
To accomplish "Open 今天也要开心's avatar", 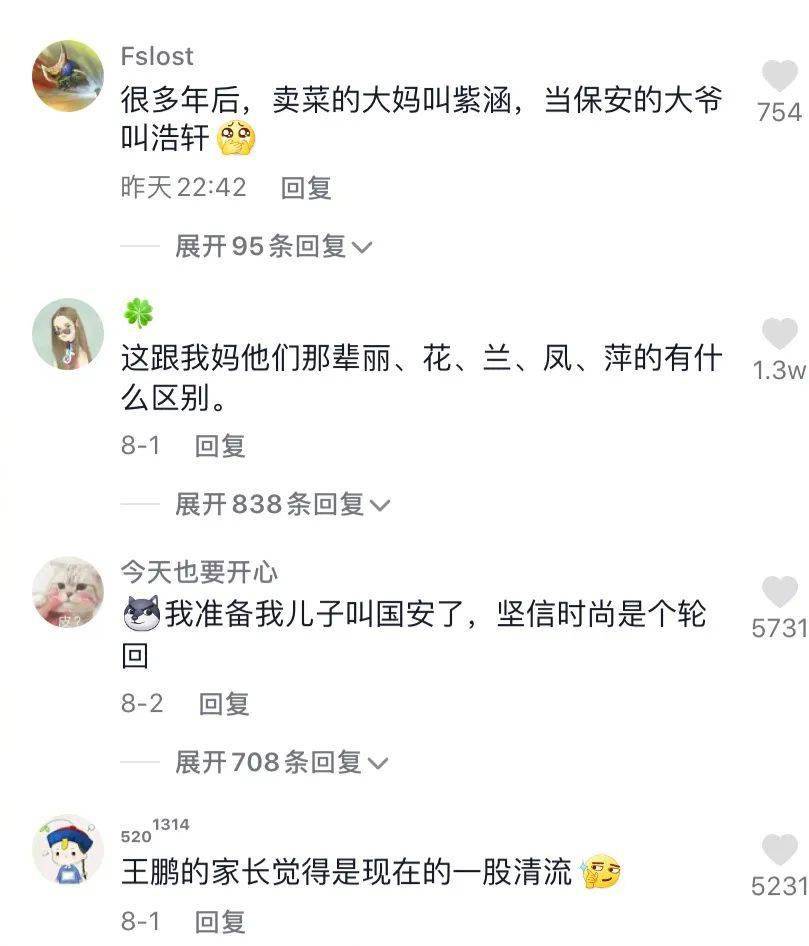I will [68, 592].
